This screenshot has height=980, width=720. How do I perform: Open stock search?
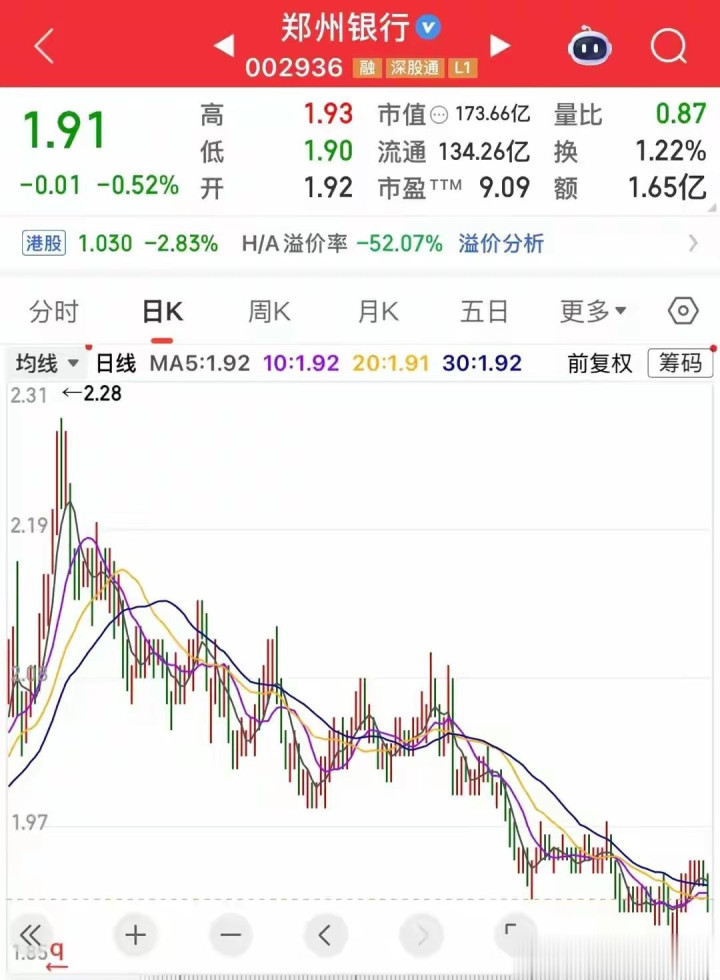(x=667, y=46)
